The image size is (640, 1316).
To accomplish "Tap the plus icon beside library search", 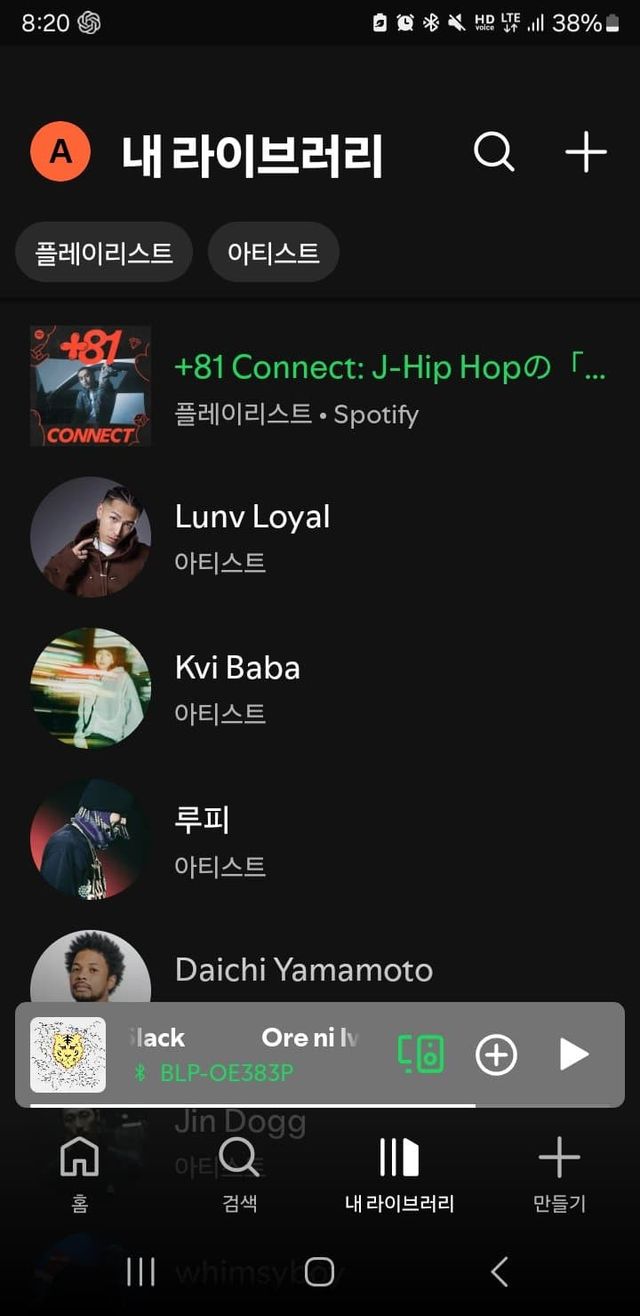I will pos(586,152).
